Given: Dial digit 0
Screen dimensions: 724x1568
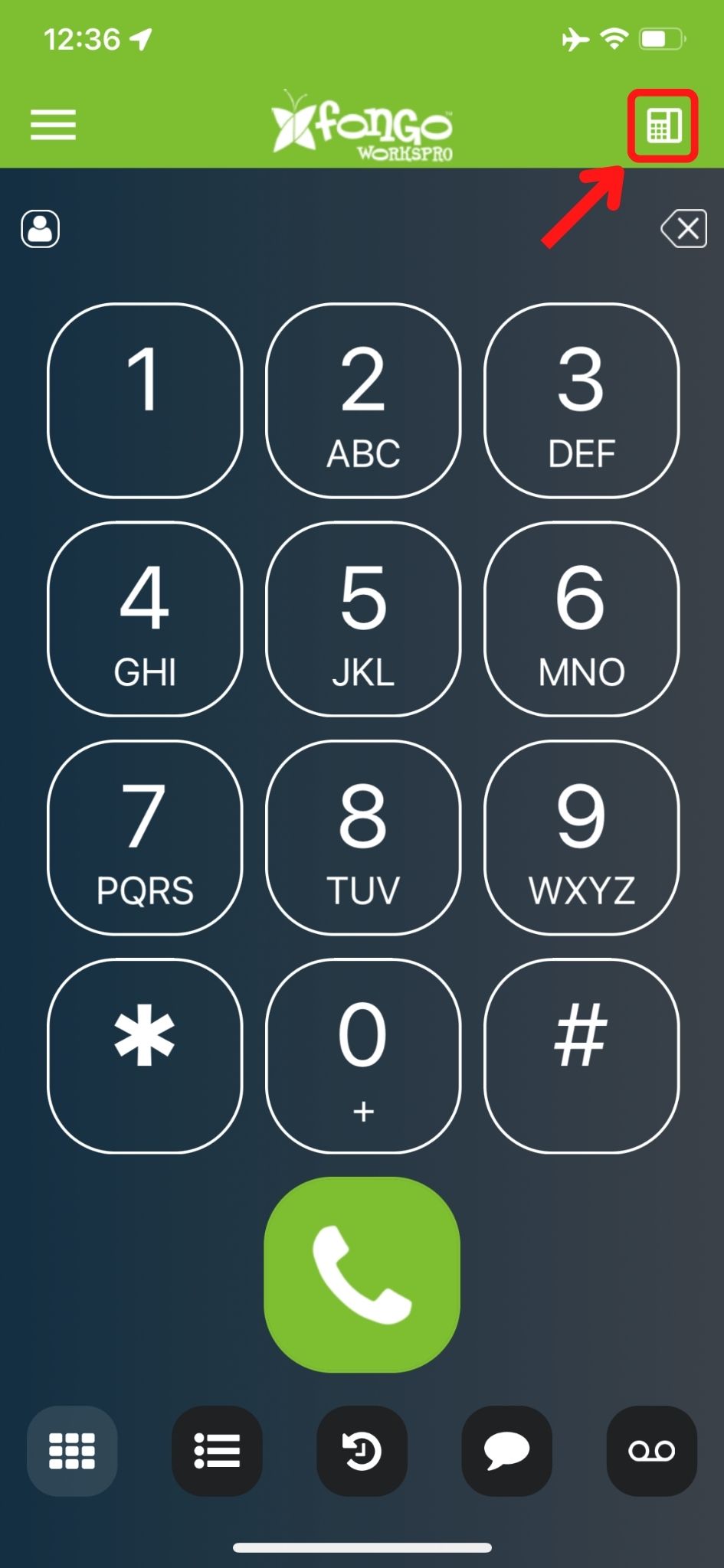Looking at the screenshot, I should tap(363, 1055).
